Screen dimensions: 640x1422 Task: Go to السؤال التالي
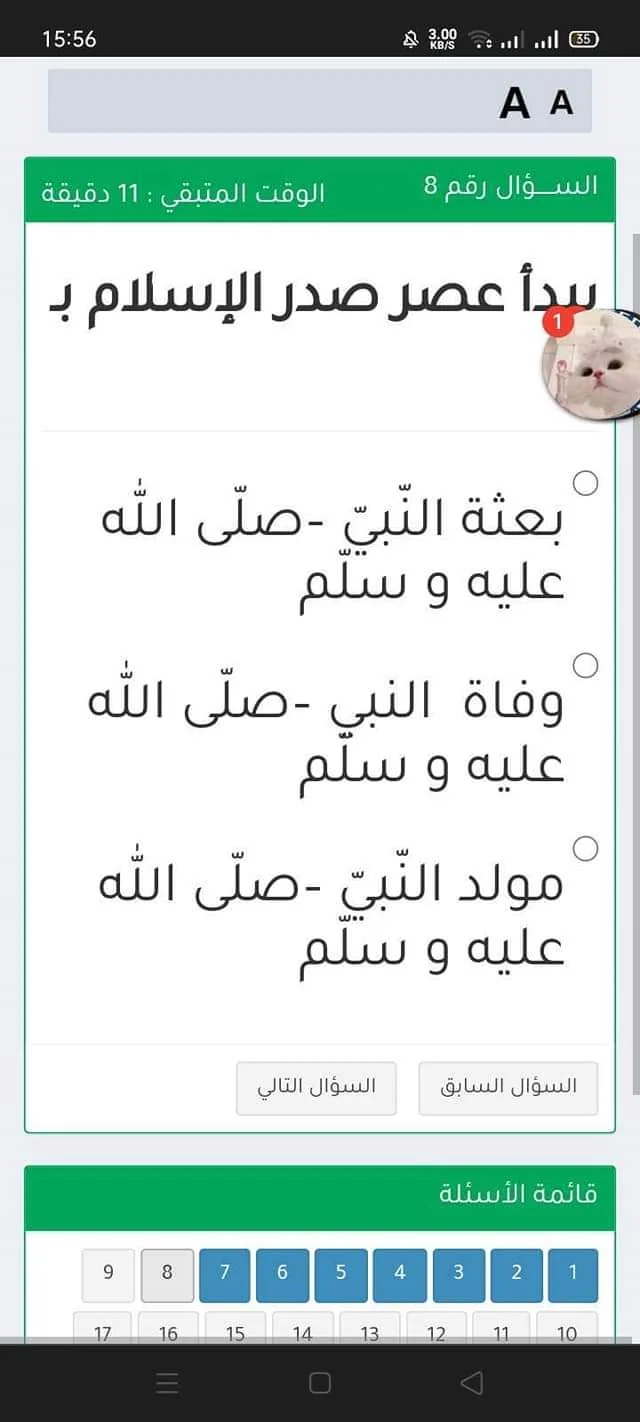pos(316,1088)
